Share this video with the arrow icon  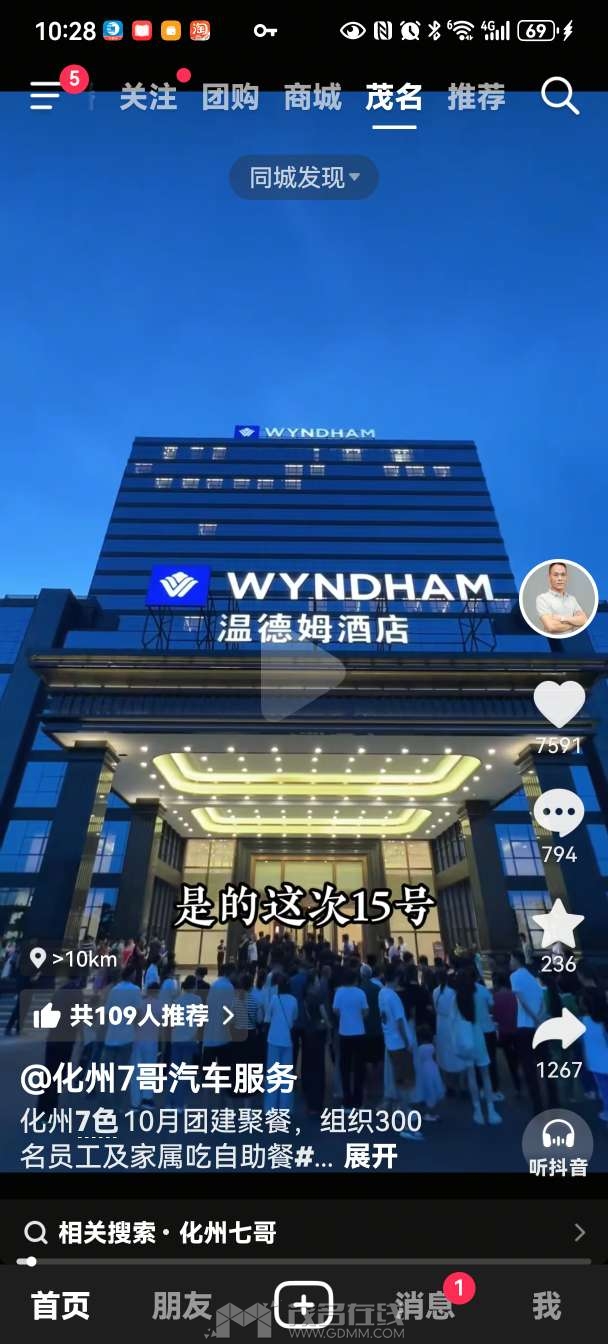(558, 1030)
